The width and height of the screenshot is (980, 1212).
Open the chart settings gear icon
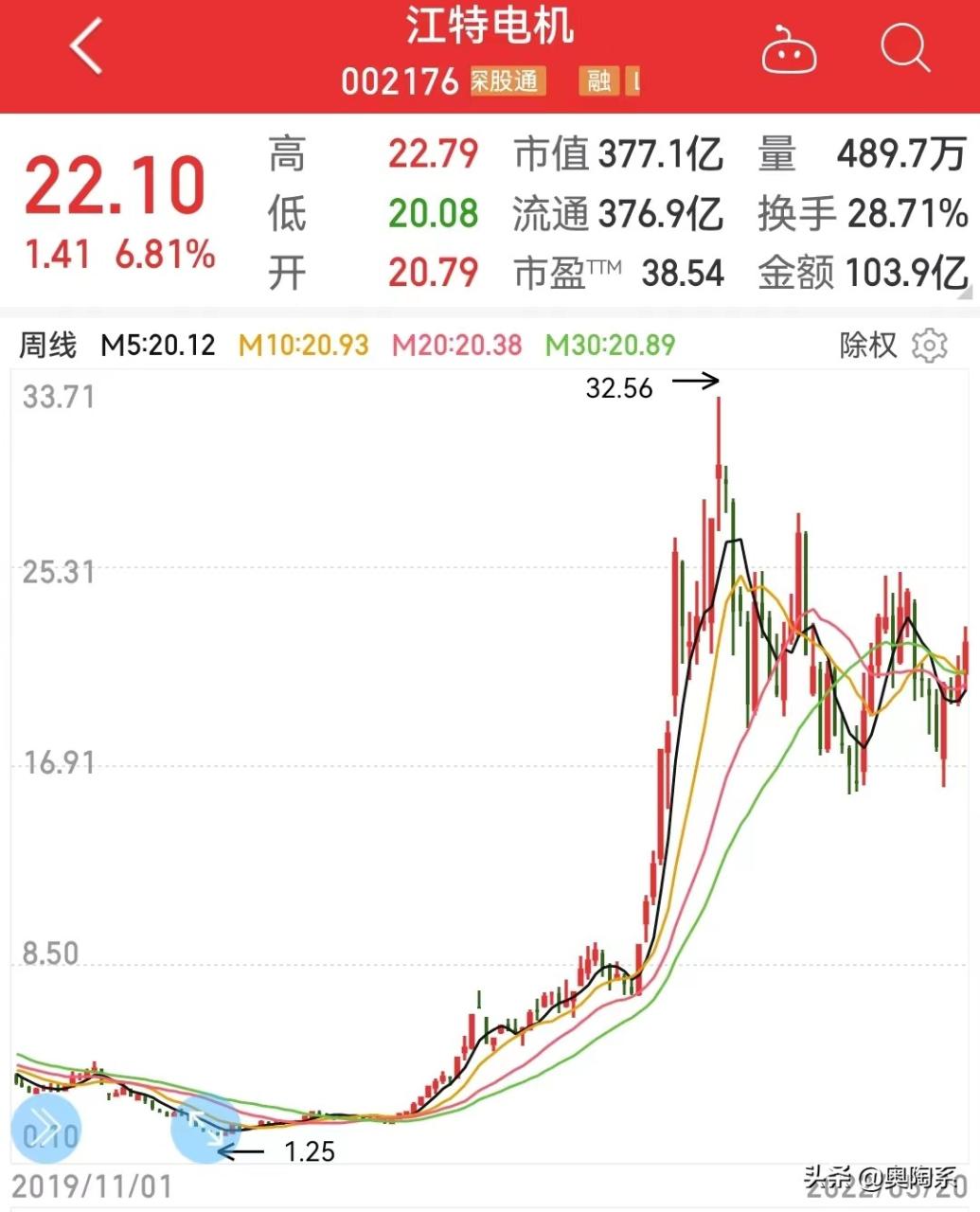click(x=929, y=346)
